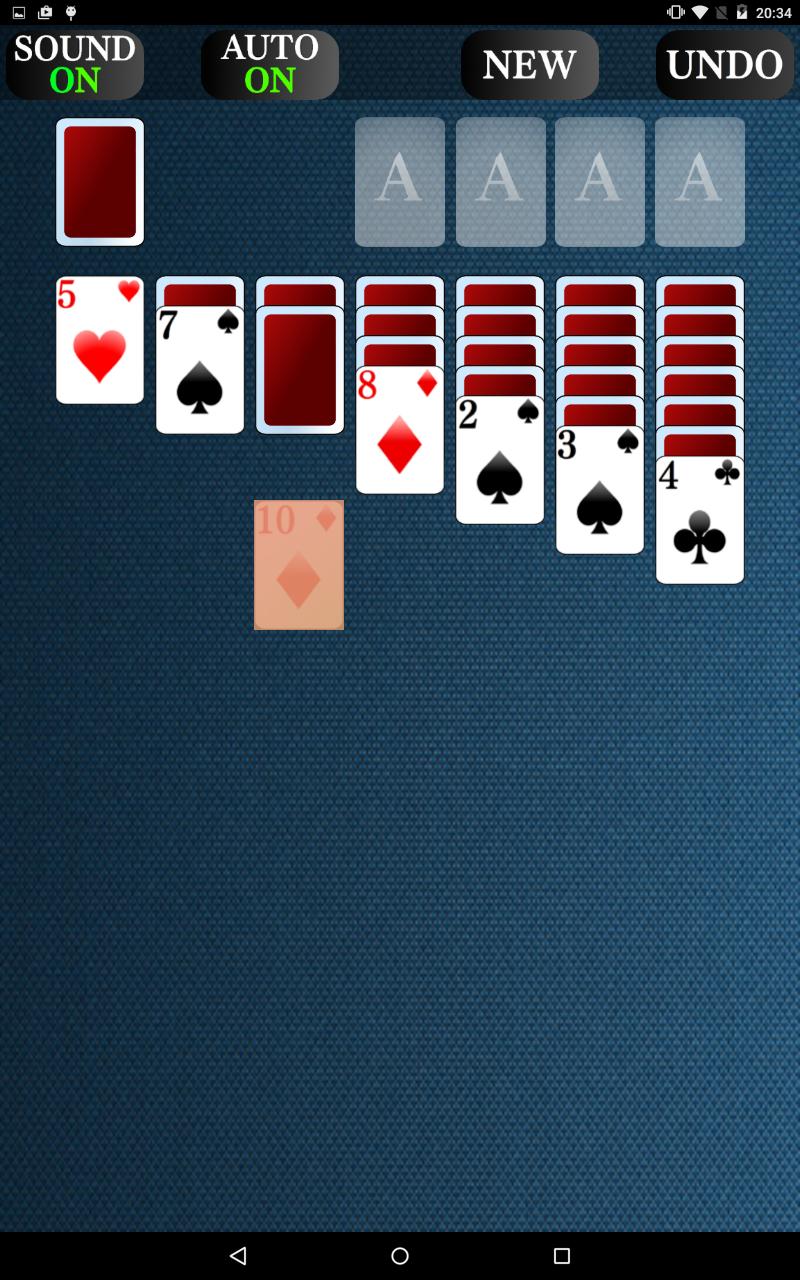Select the 3 of spades card
Viewport: 800px width, 1280px height.
pyautogui.click(x=600, y=490)
